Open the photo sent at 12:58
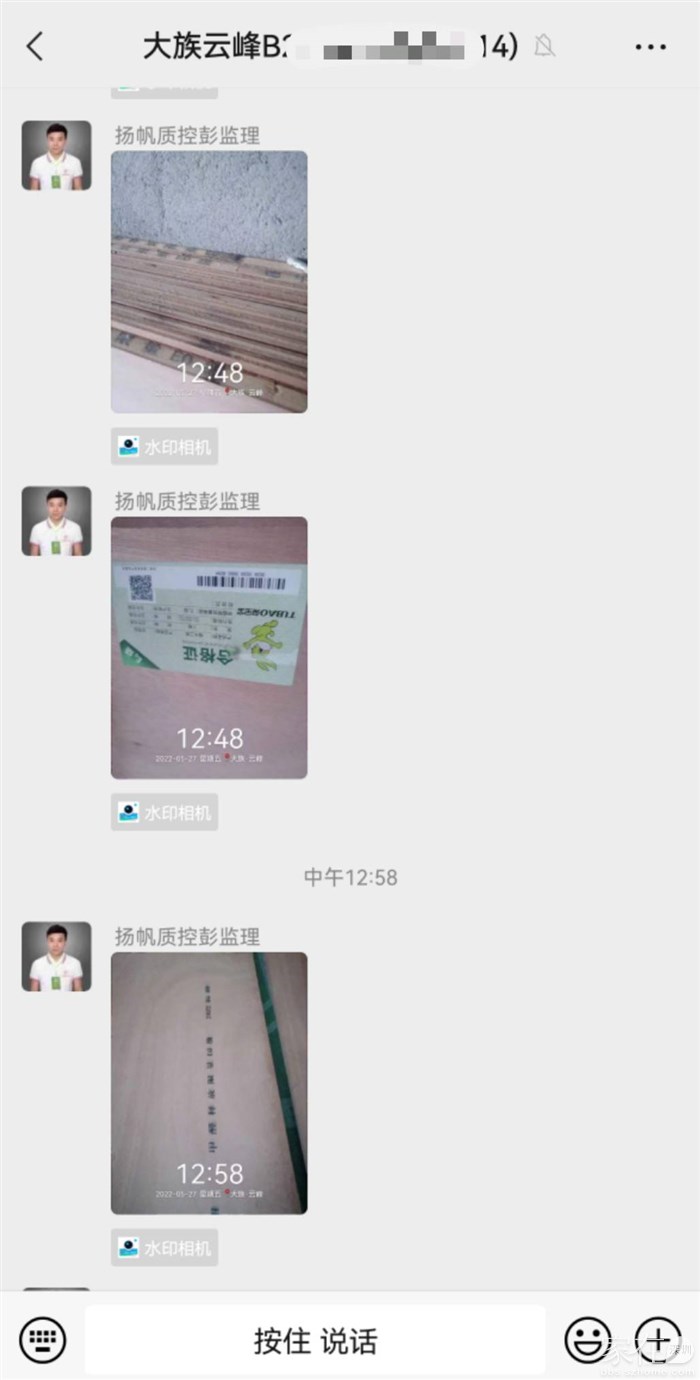This screenshot has height=1380, width=700. (209, 1083)
